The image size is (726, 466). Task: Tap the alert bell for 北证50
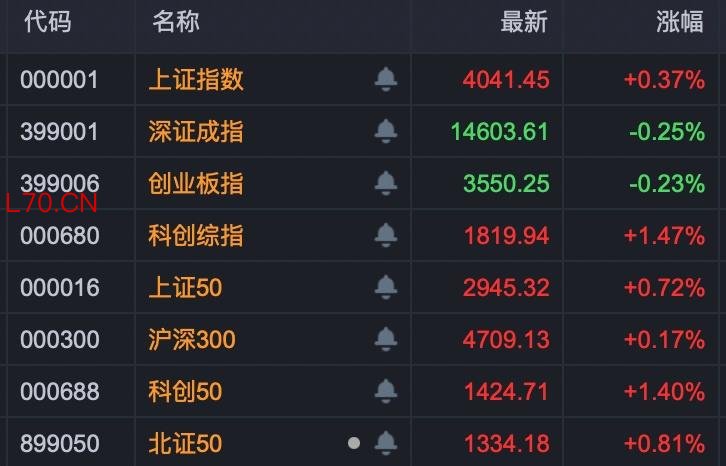pyautogui.click(x=385, y=443)
